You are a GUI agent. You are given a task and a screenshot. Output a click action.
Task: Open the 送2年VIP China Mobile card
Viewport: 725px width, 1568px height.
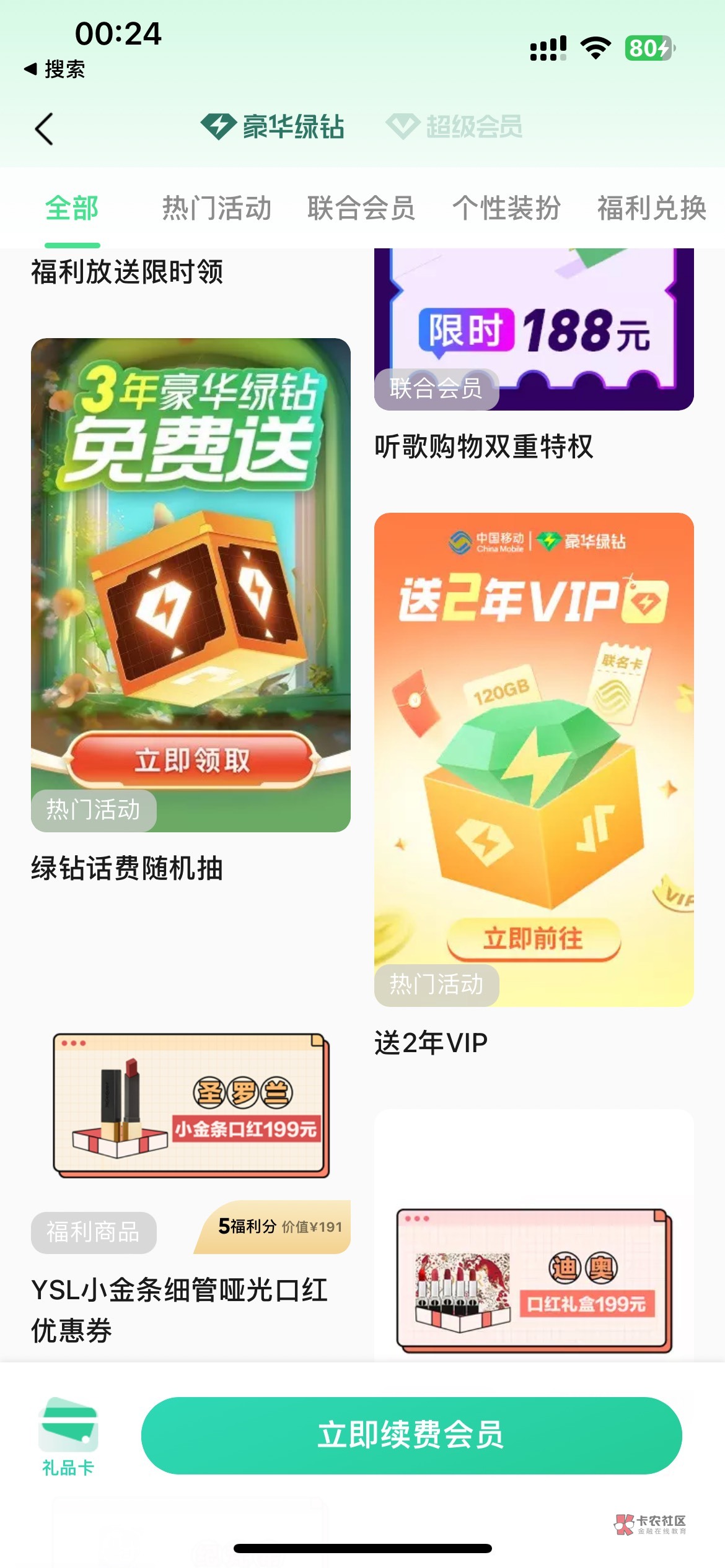coord(534,759)
